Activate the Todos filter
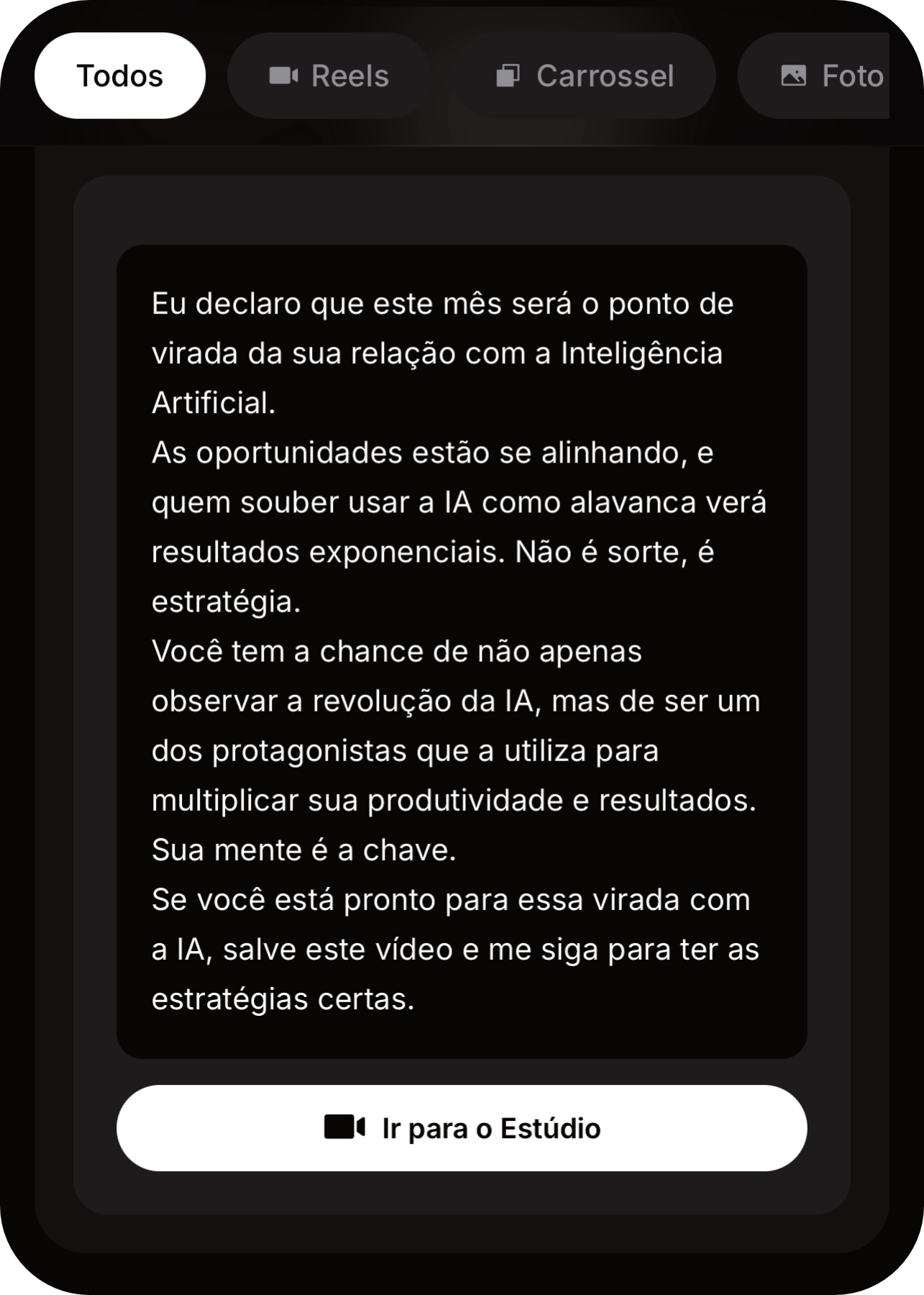Image resolution: width=924 pixels, height=1295 pixels. [119, 74]
